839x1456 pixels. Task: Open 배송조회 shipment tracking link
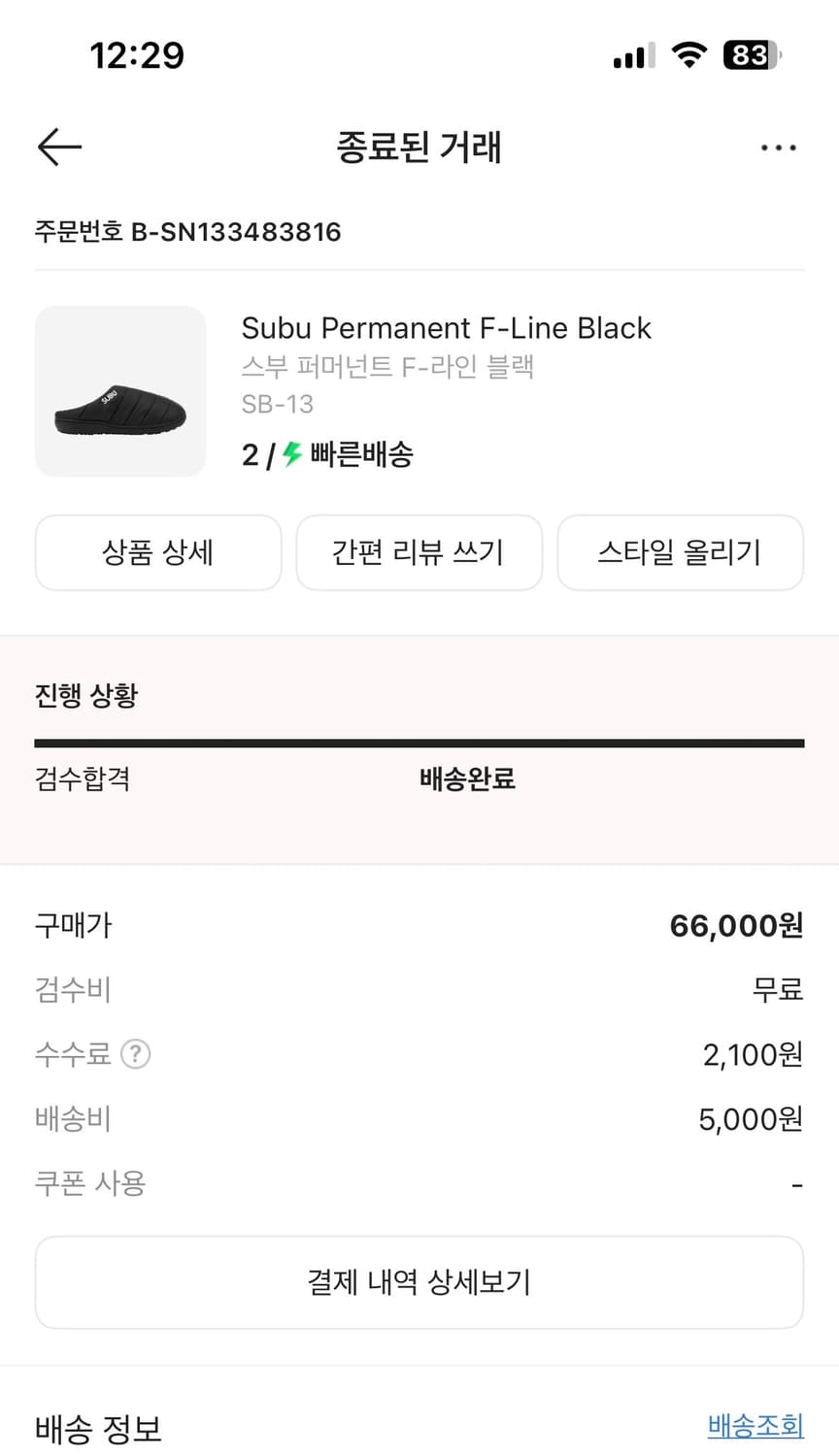click(x=755, y=1425)
